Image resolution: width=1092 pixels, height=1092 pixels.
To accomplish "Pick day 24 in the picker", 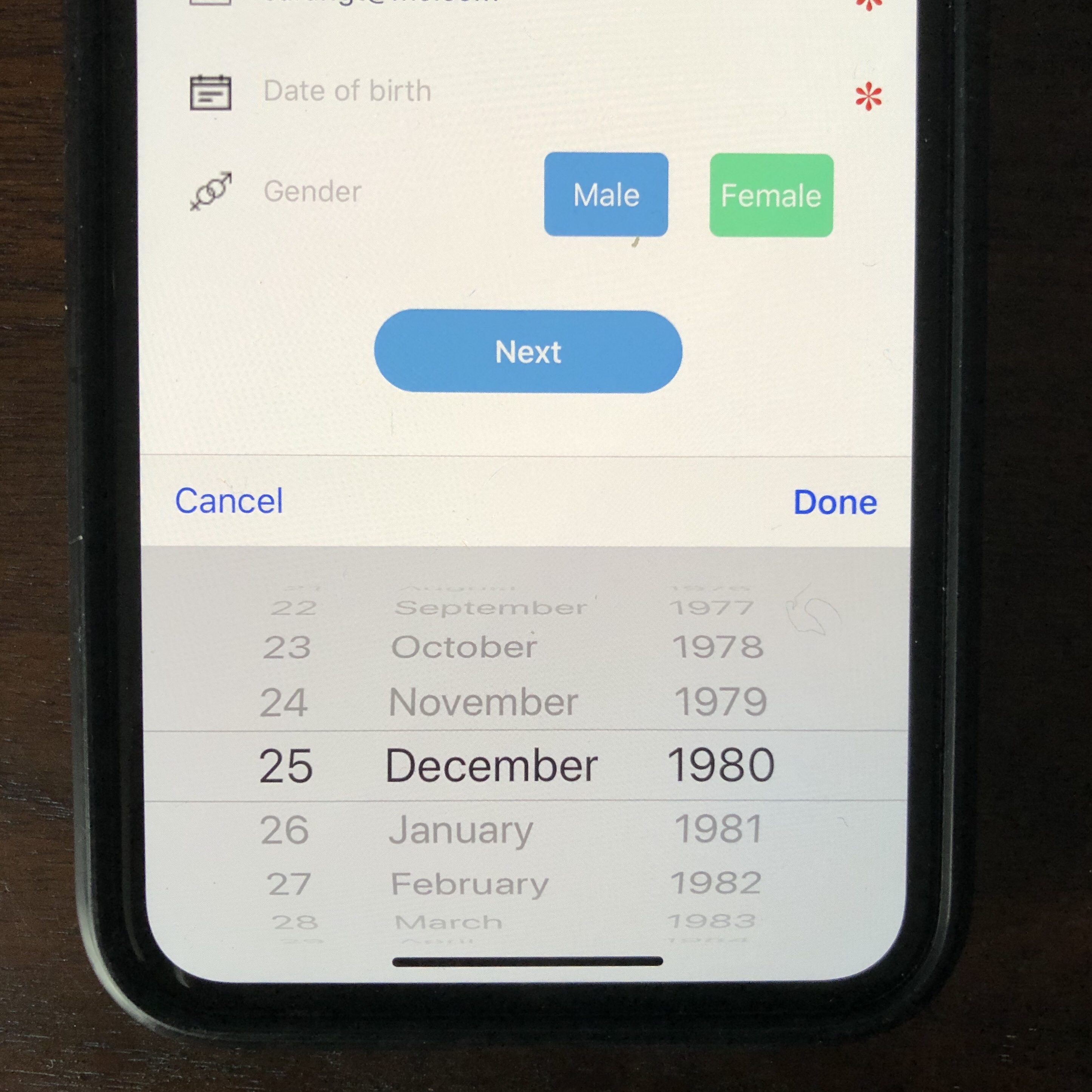I will click(x=284, y=702).
